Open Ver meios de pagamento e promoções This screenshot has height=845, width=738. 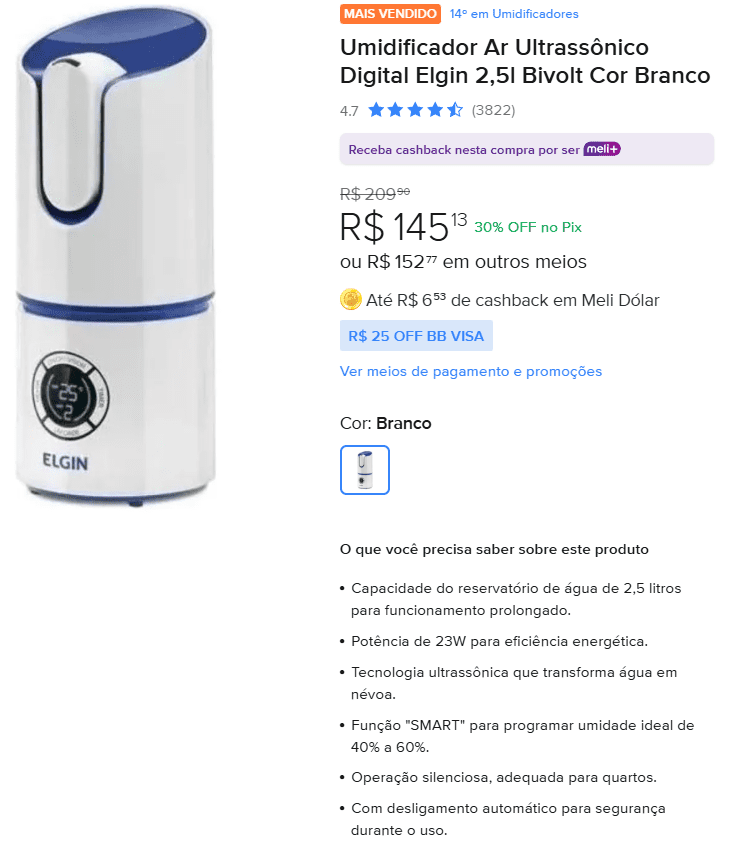point(471,371)
